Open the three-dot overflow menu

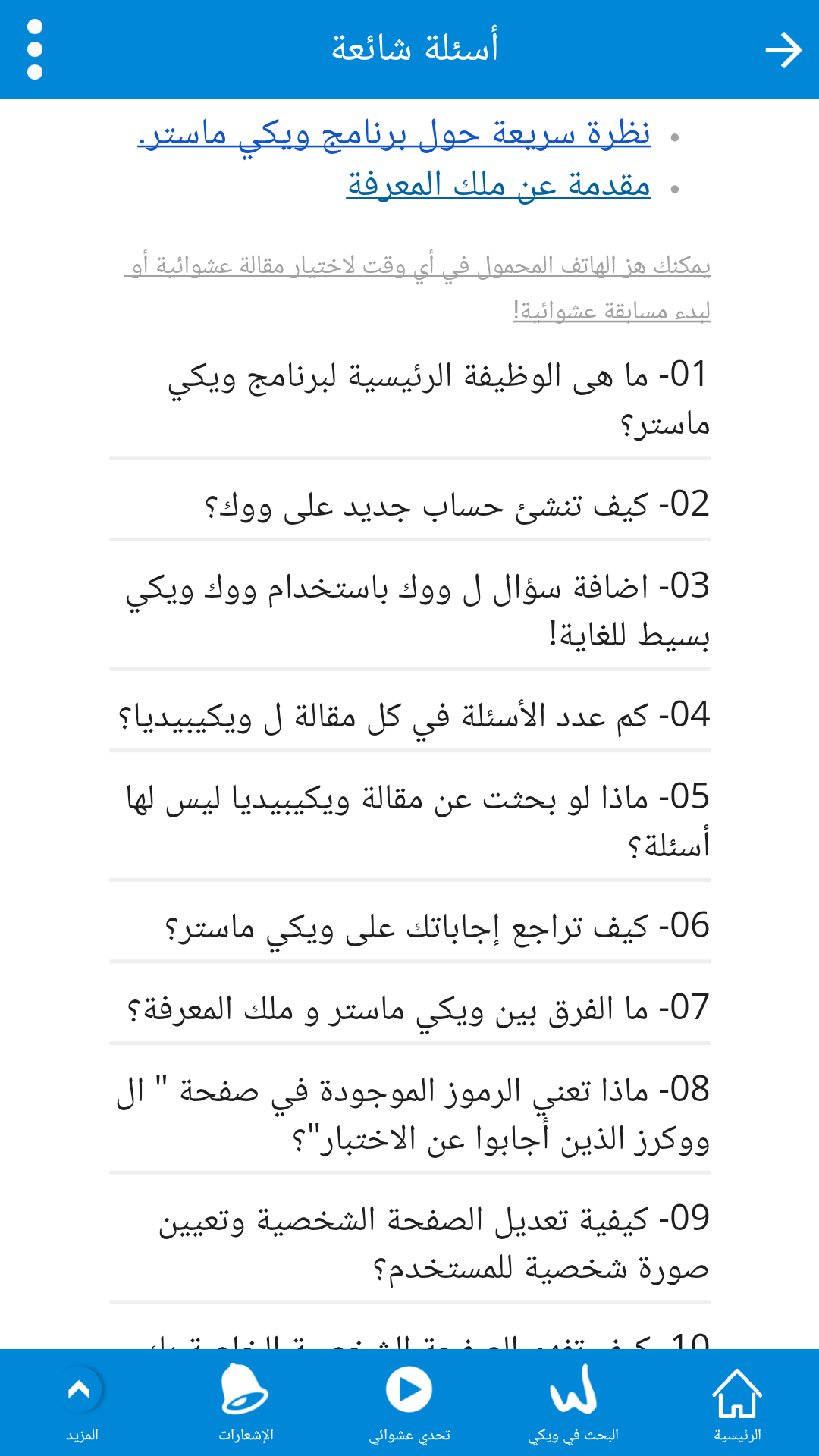click(34, 49)
